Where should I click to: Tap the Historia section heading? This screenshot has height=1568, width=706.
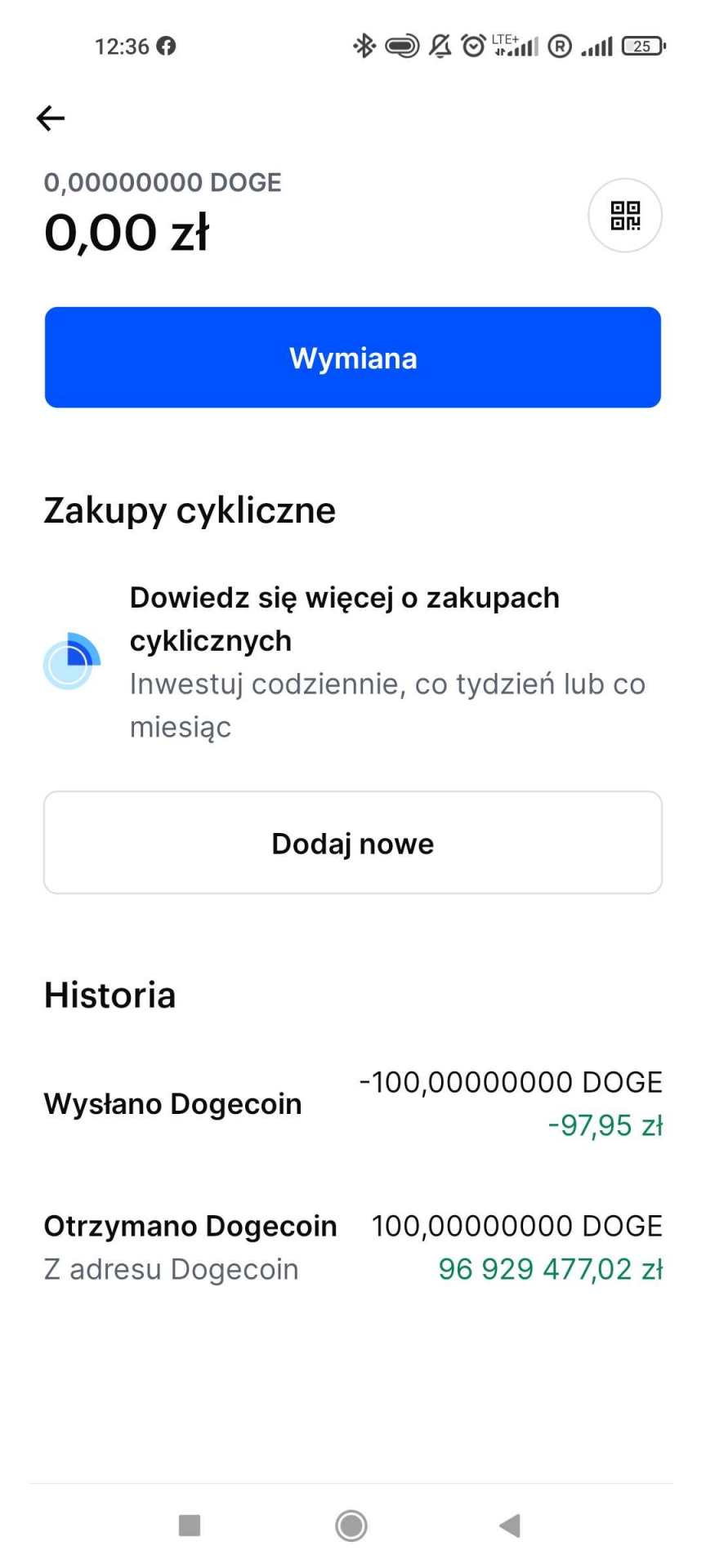pyautogui.click(x=109, y=995)
